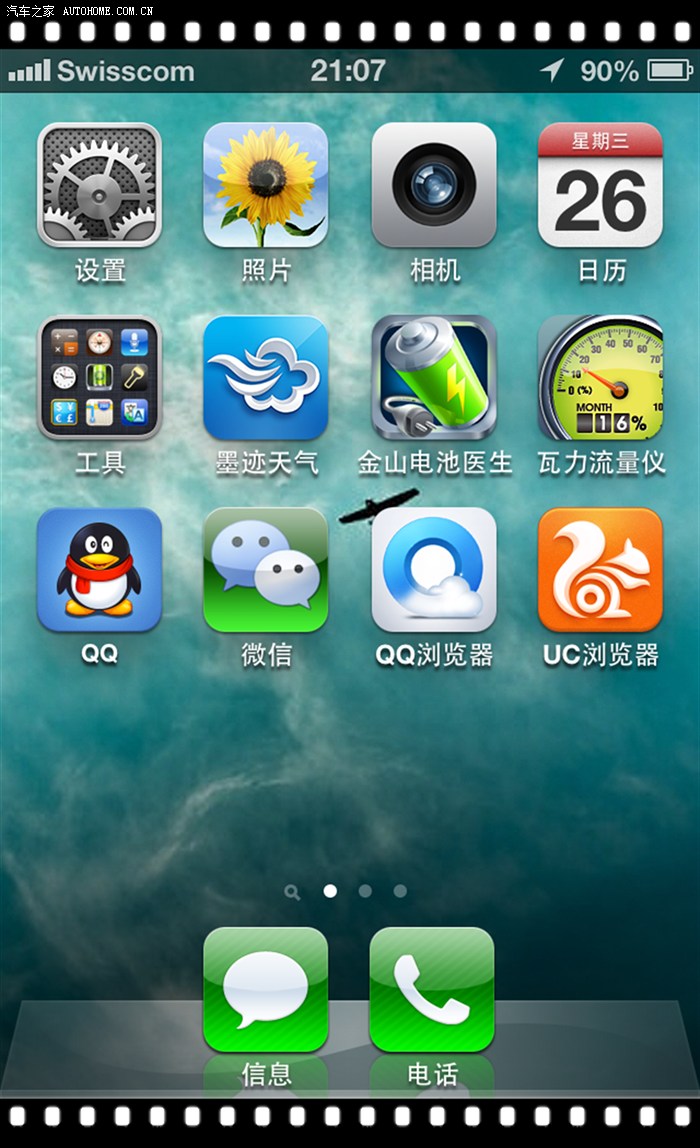Launch the 照片 photos app

pyautogui.click(x=266, y=185)
